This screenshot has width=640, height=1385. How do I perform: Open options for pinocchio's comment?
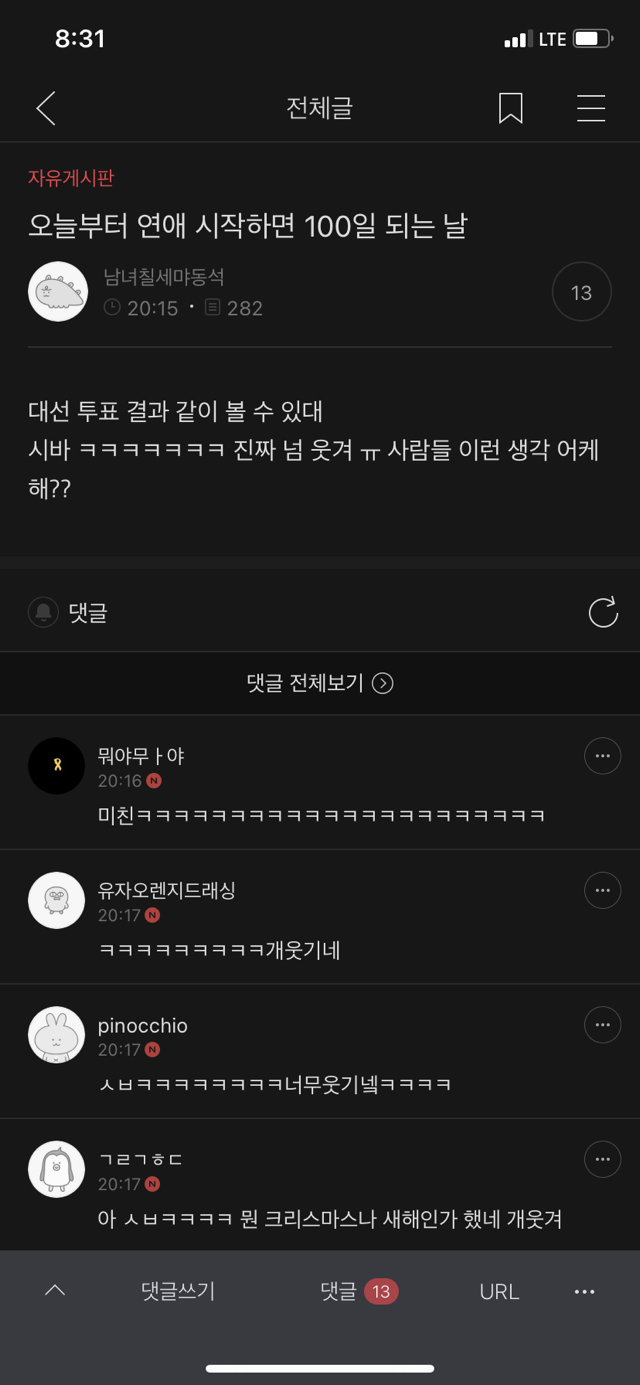[x=602, y=1025]
